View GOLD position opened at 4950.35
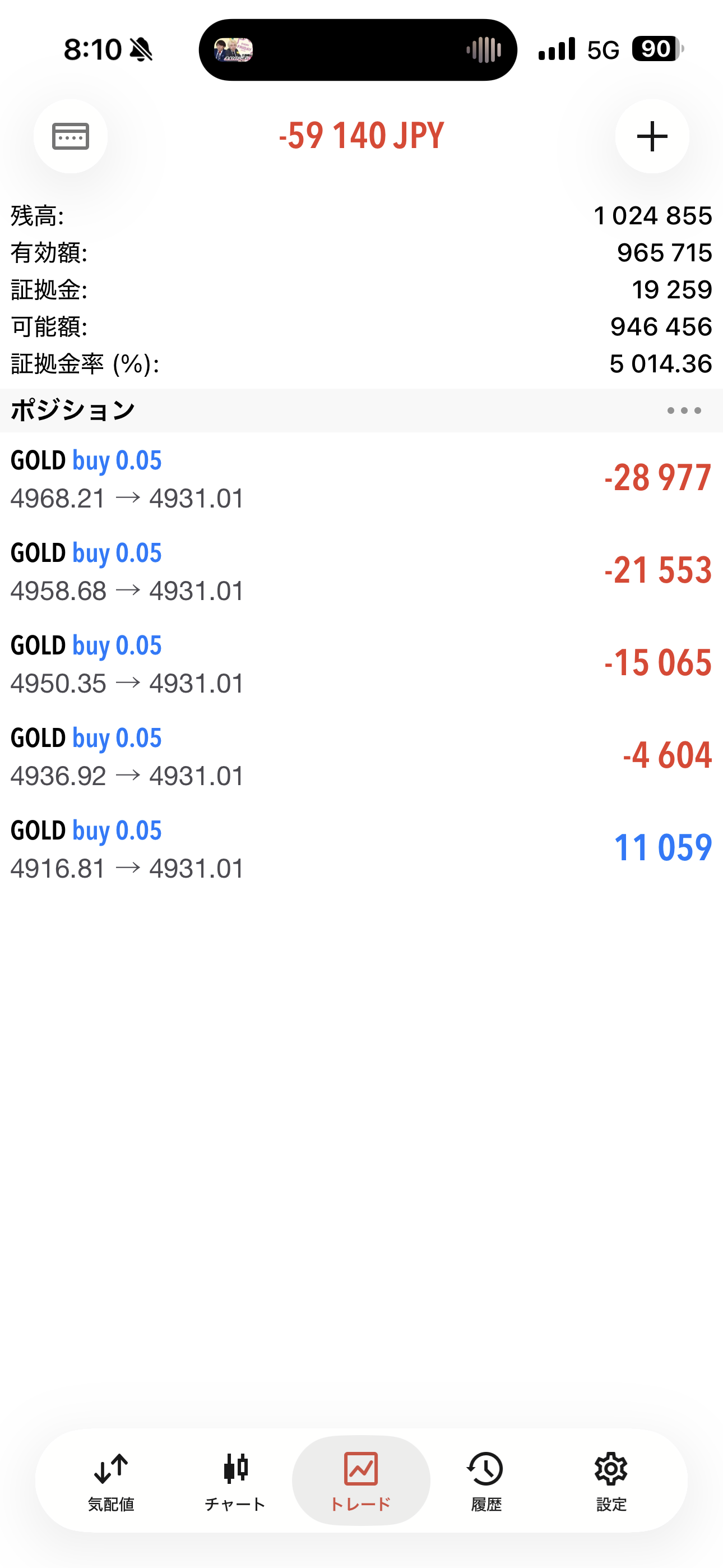 point(361,664)
